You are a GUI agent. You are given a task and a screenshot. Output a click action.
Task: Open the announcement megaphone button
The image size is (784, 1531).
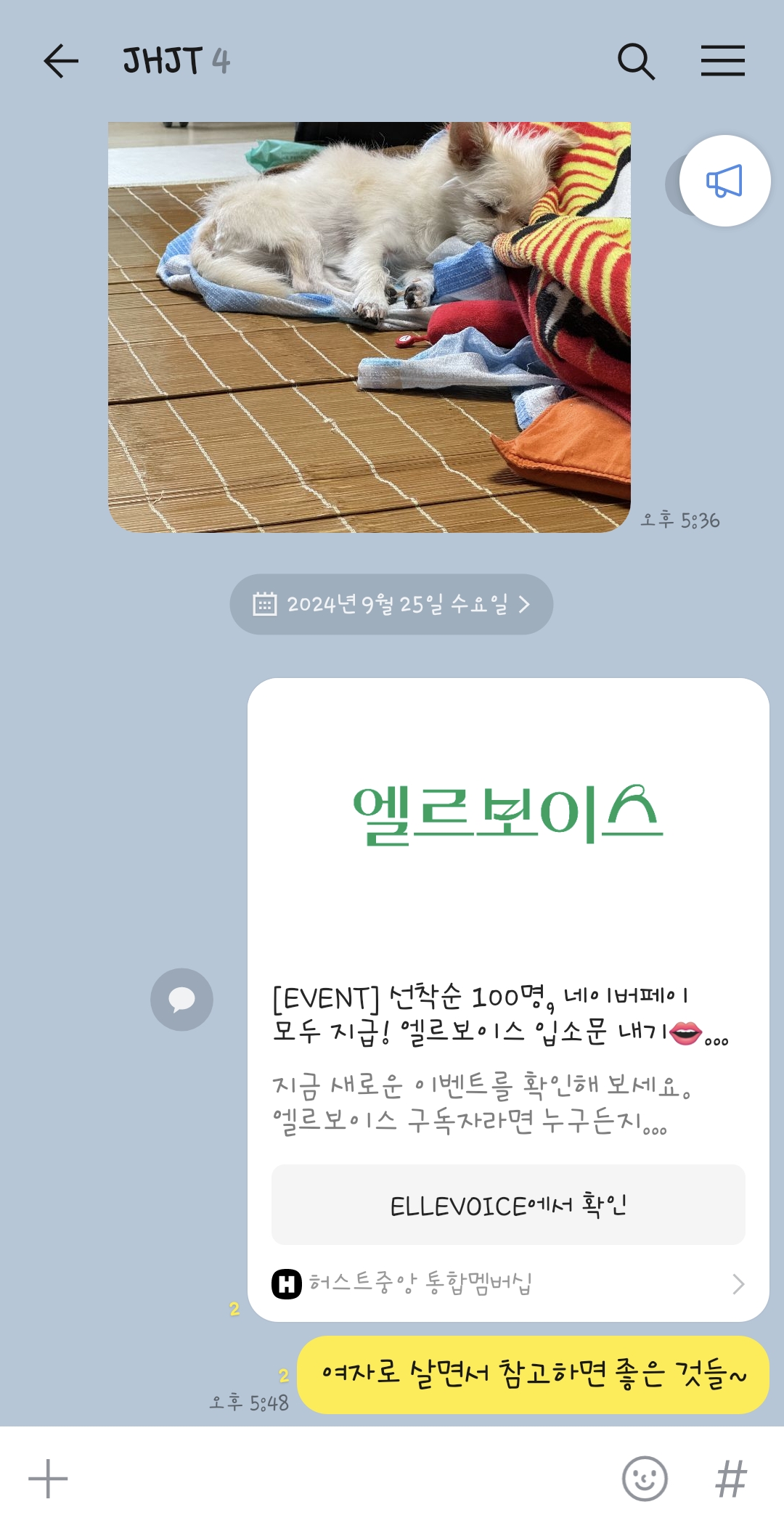pyautogui.click(x=724, y=181)
